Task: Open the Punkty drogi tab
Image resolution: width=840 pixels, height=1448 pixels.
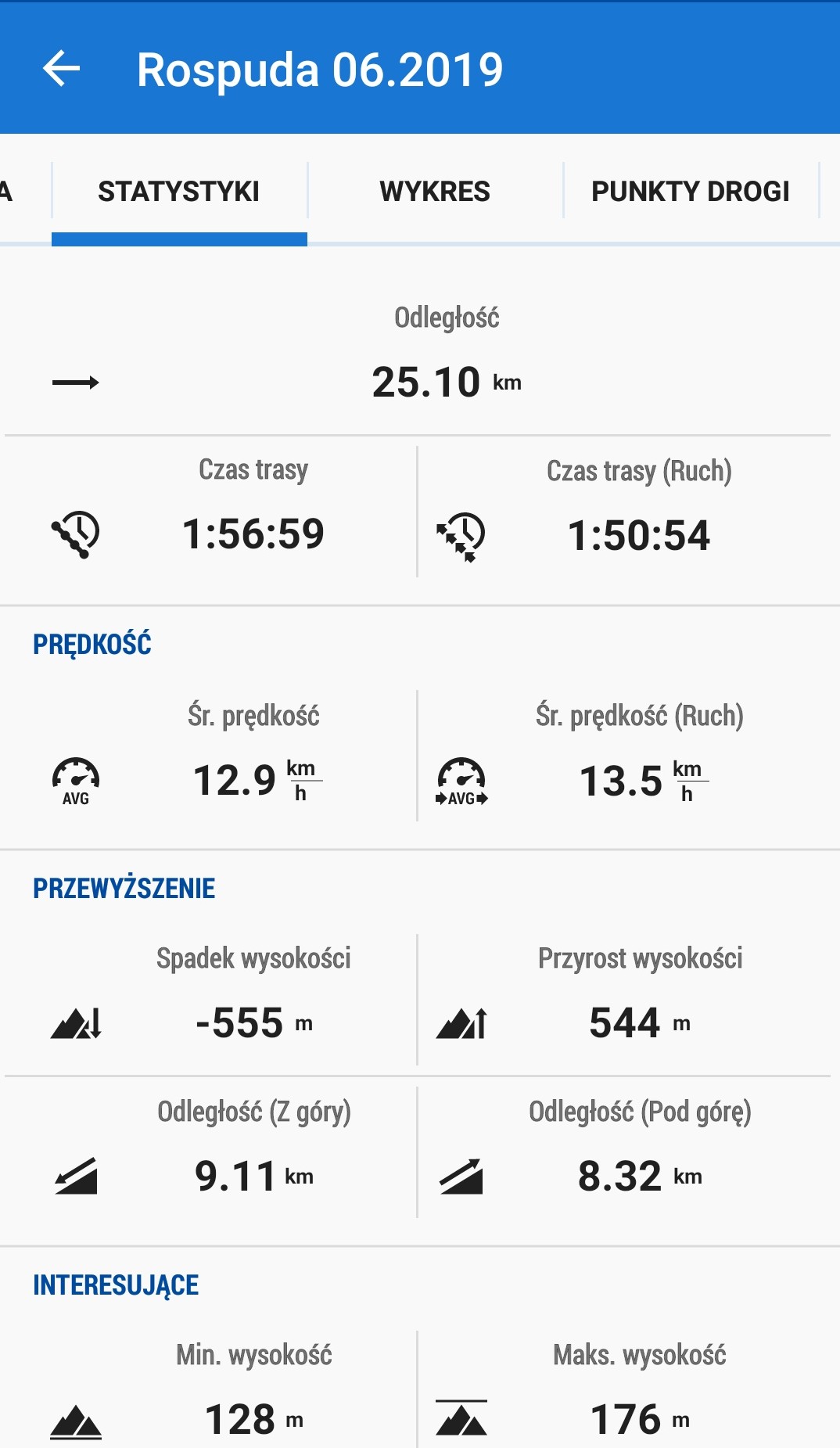Action: tap(690, 192)
